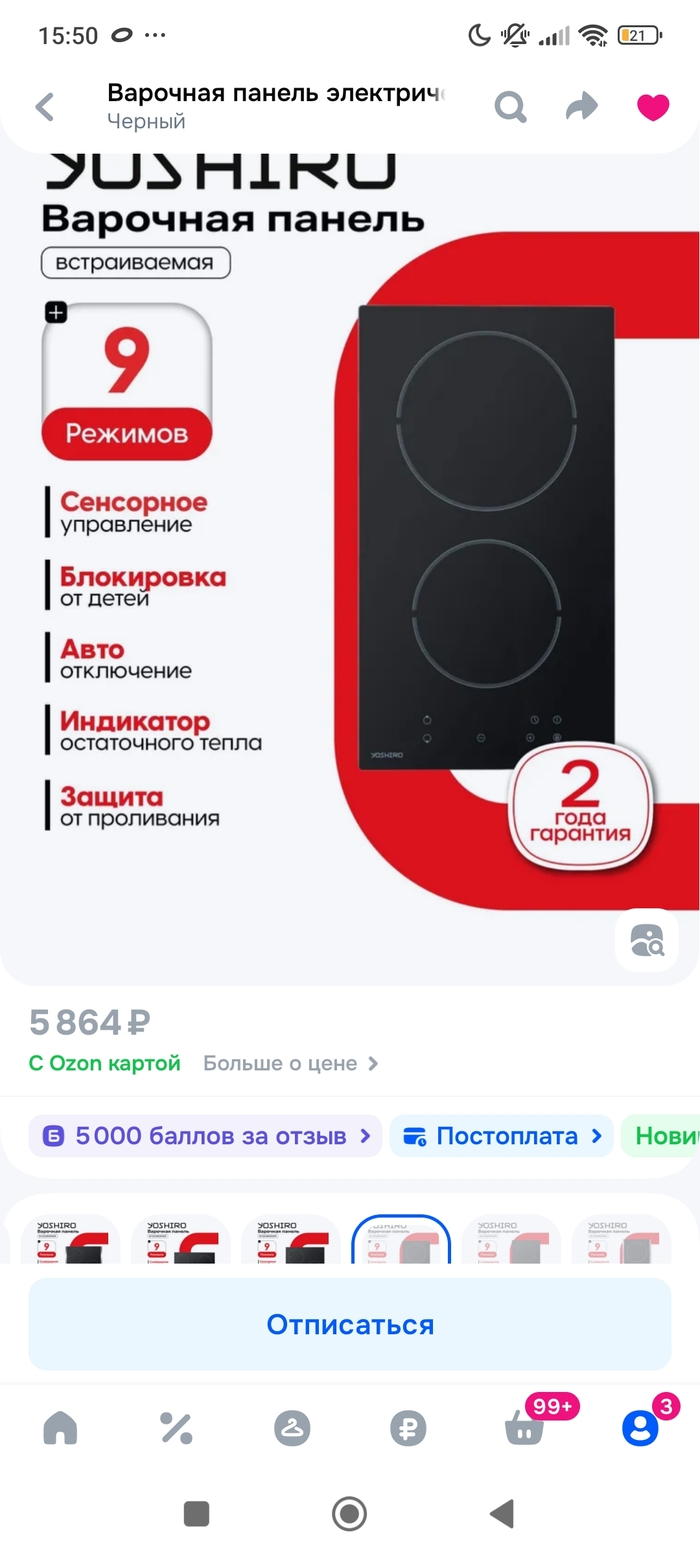Open 'Больше о цене' details
This screenshot has width=700, height=1556.
pyautogui.click(x=290, y=1063)
